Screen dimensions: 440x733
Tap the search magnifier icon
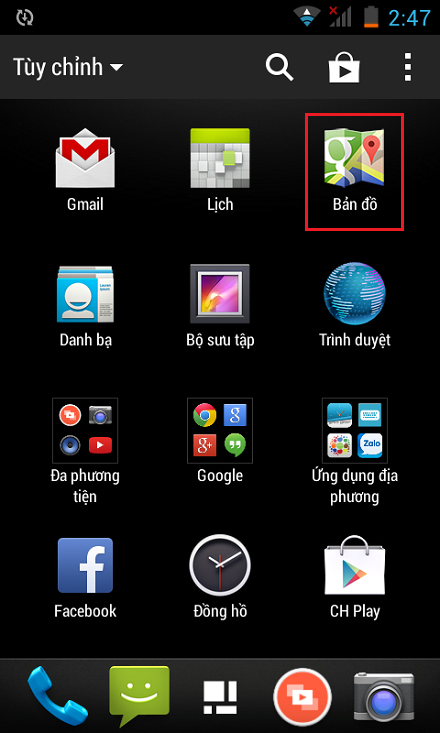279,67
